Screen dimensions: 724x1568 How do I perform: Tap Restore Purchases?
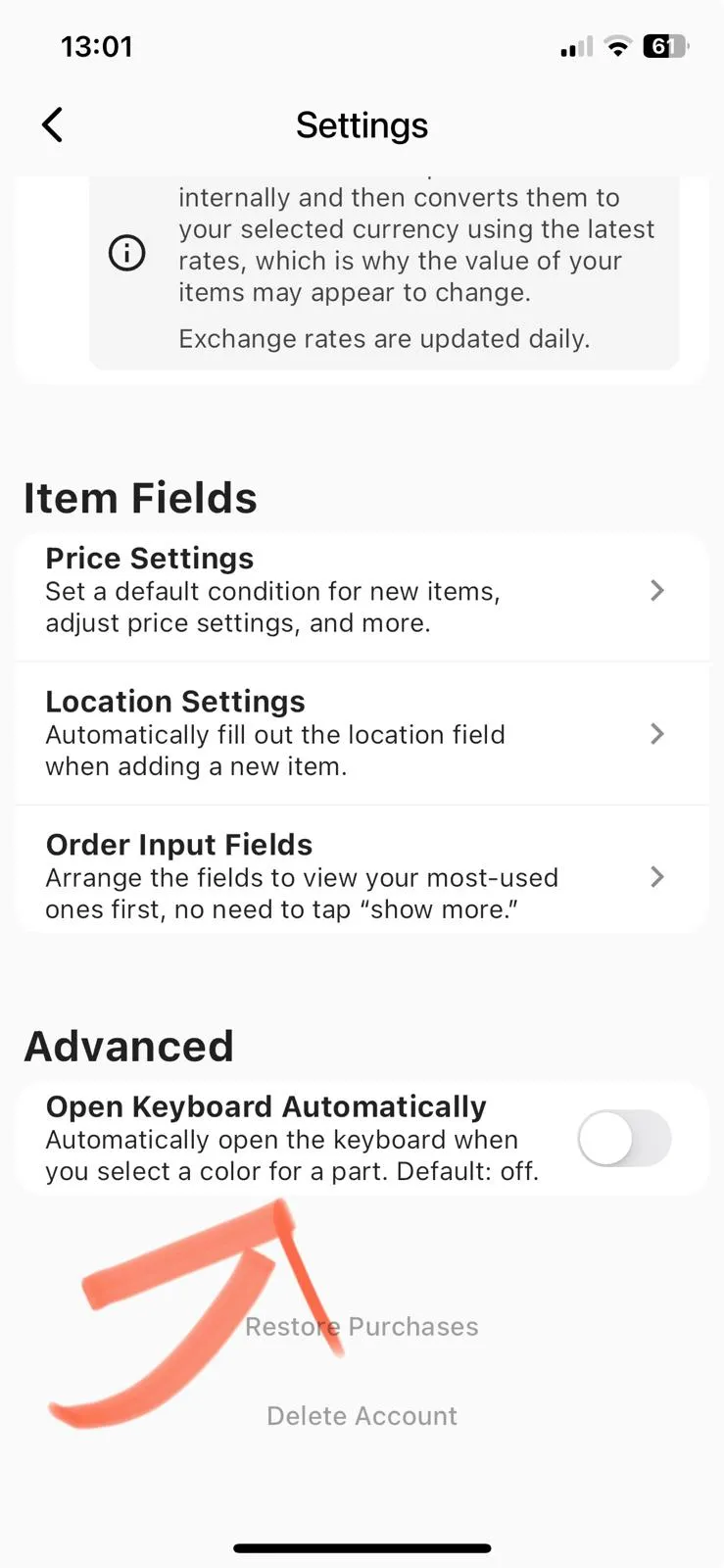(362, 1326)
